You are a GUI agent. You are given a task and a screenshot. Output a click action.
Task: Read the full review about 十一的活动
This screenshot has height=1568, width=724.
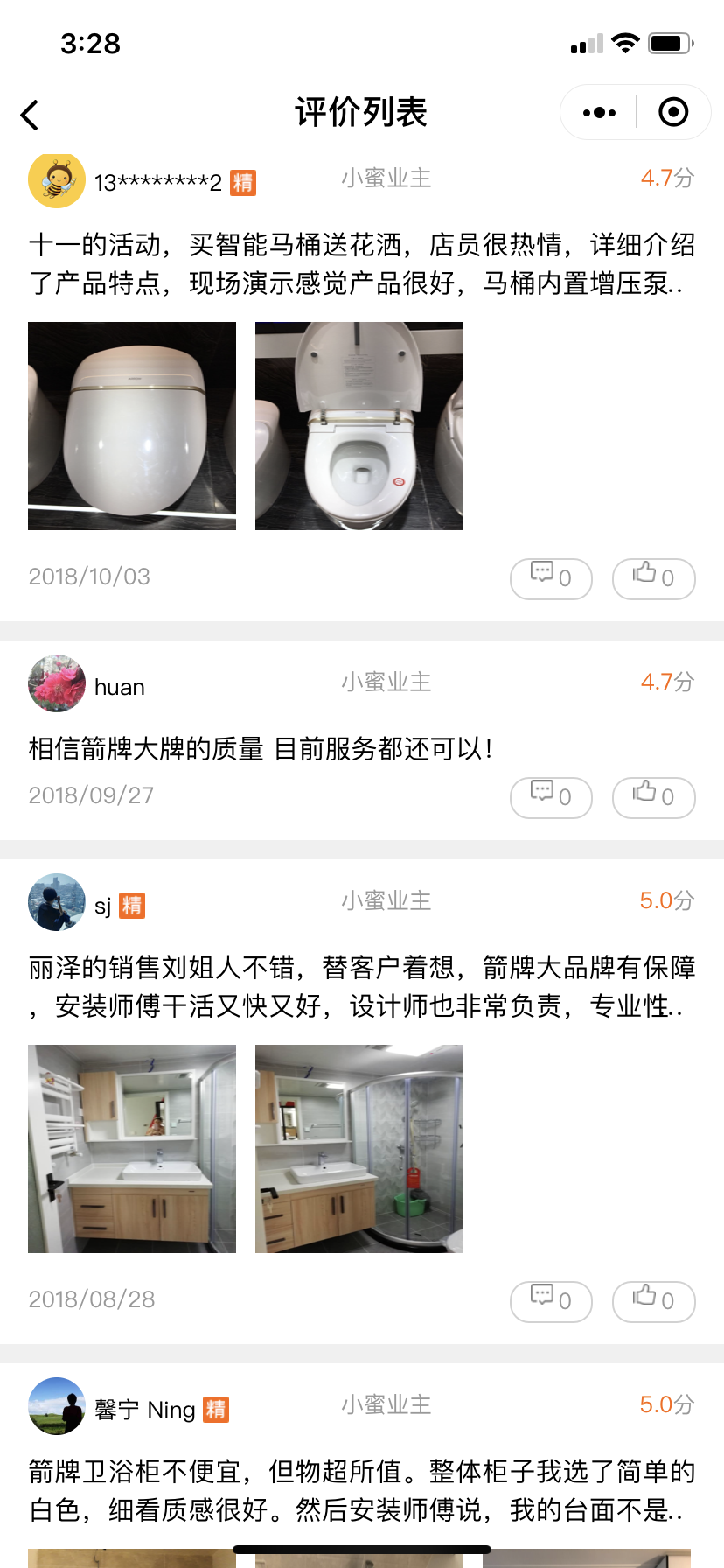click(x=361, y=264)
